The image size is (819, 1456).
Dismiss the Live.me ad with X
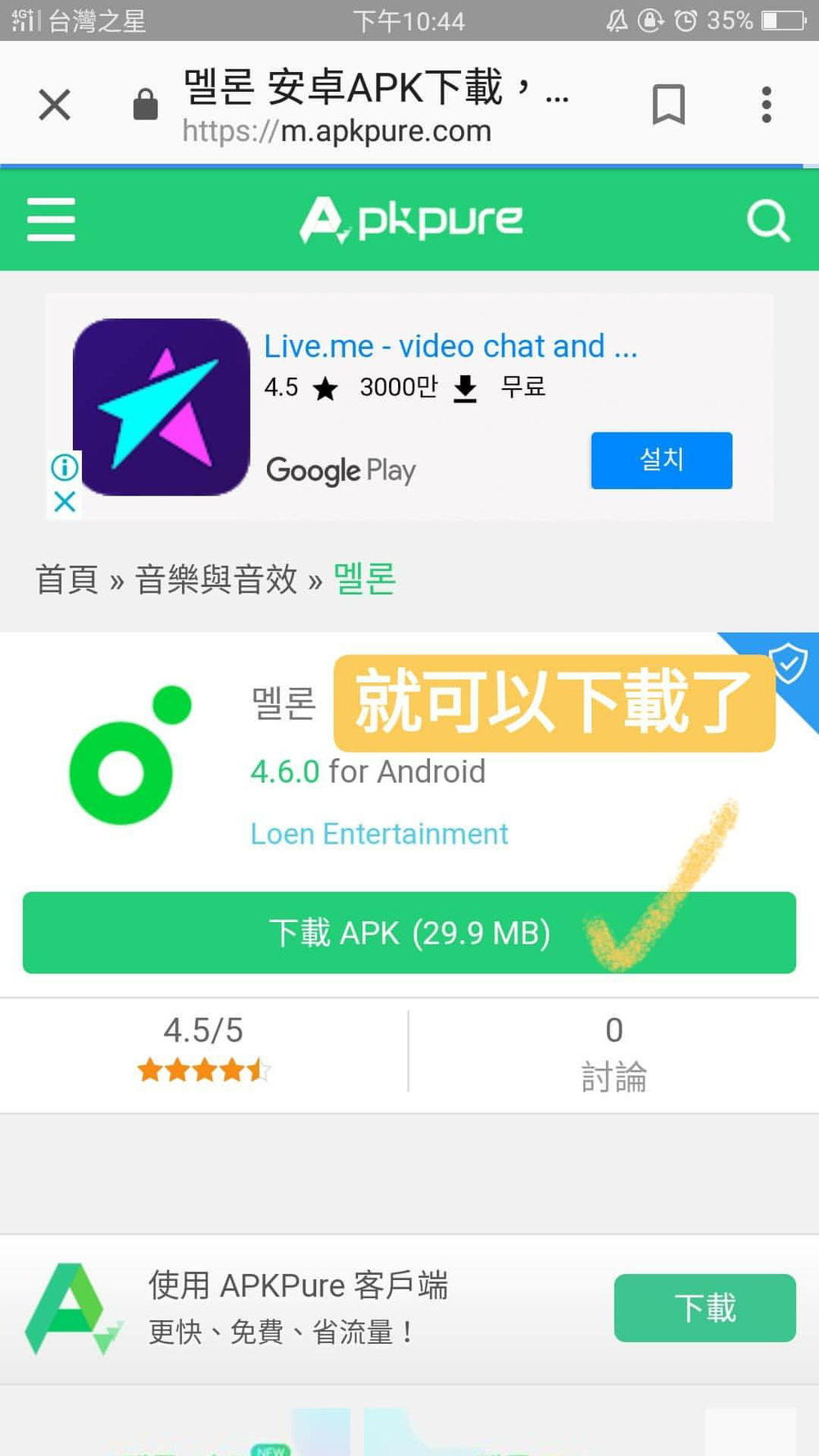(x=65, y=501)
